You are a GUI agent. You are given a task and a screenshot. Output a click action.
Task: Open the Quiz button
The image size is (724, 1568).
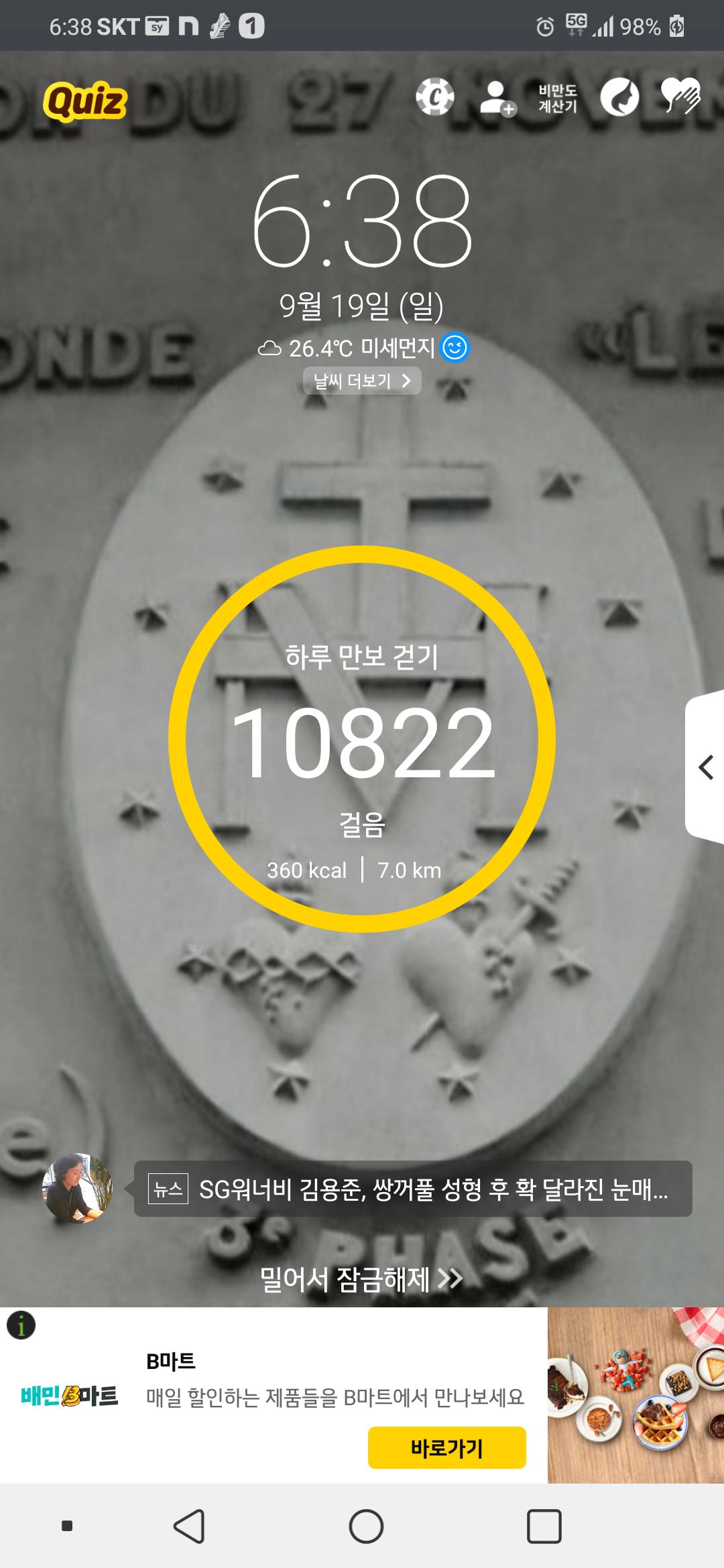tap(85, 101)
